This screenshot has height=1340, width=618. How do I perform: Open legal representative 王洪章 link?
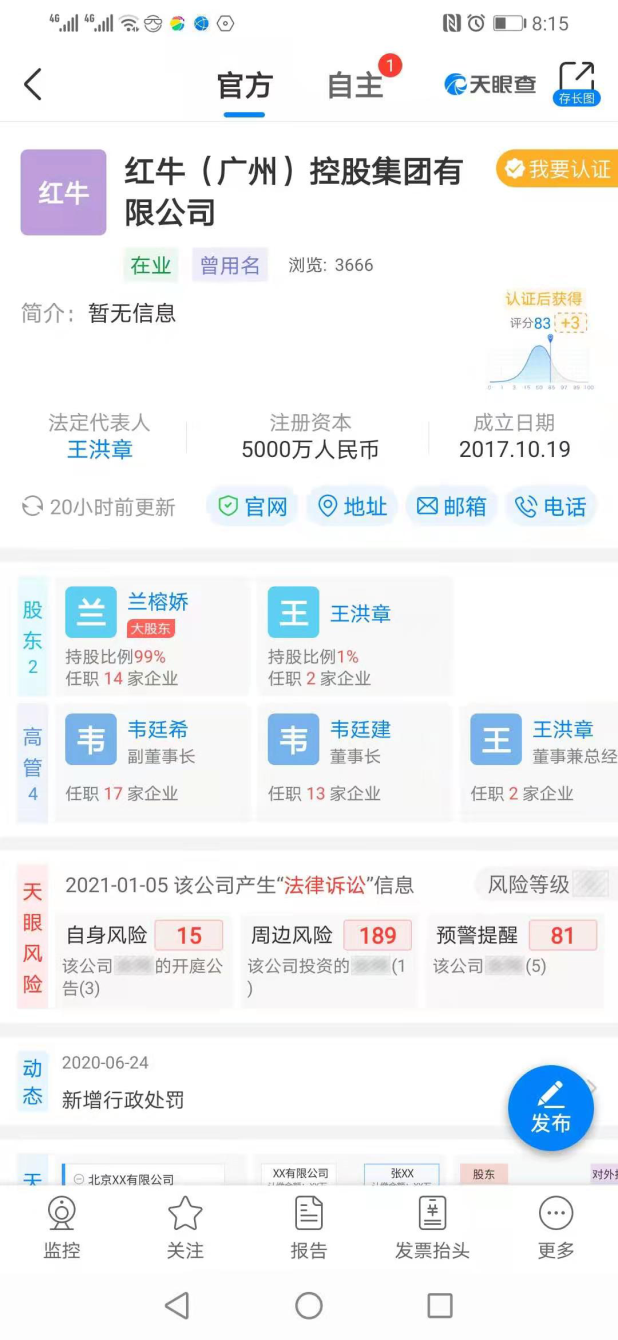pyautogui.click(x=100, y=450)
